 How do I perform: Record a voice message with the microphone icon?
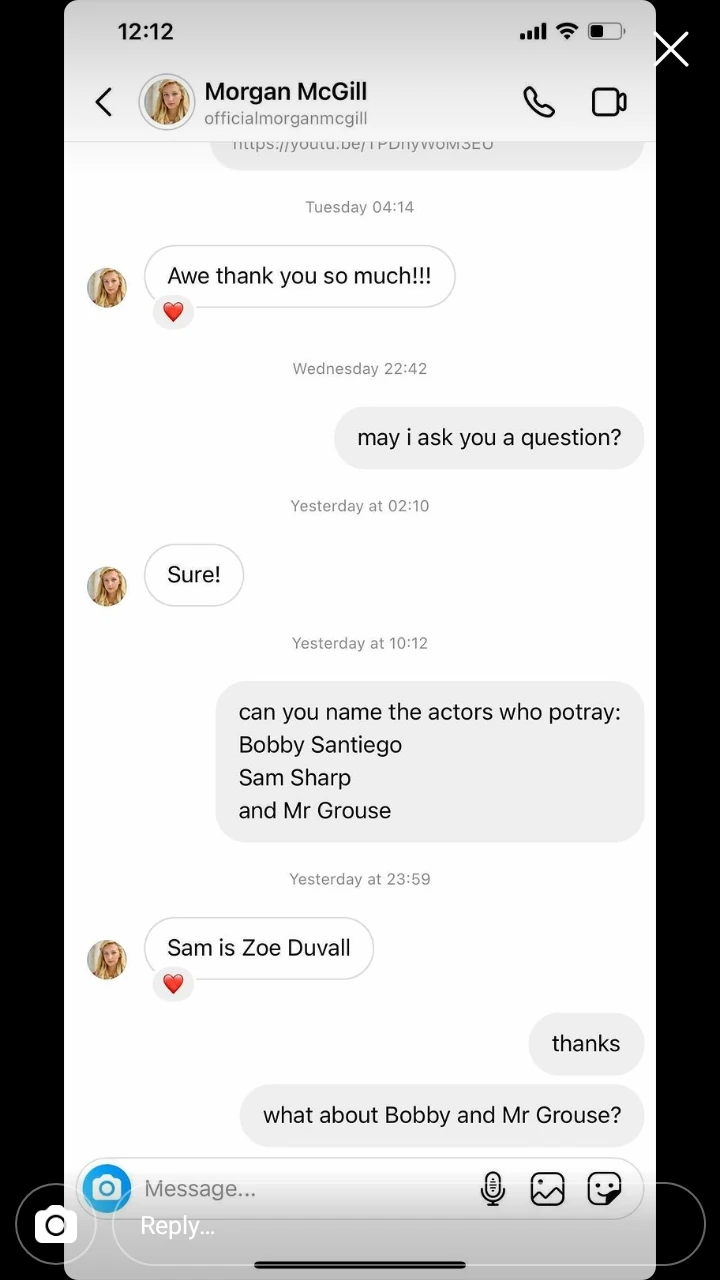(492, 1188)
